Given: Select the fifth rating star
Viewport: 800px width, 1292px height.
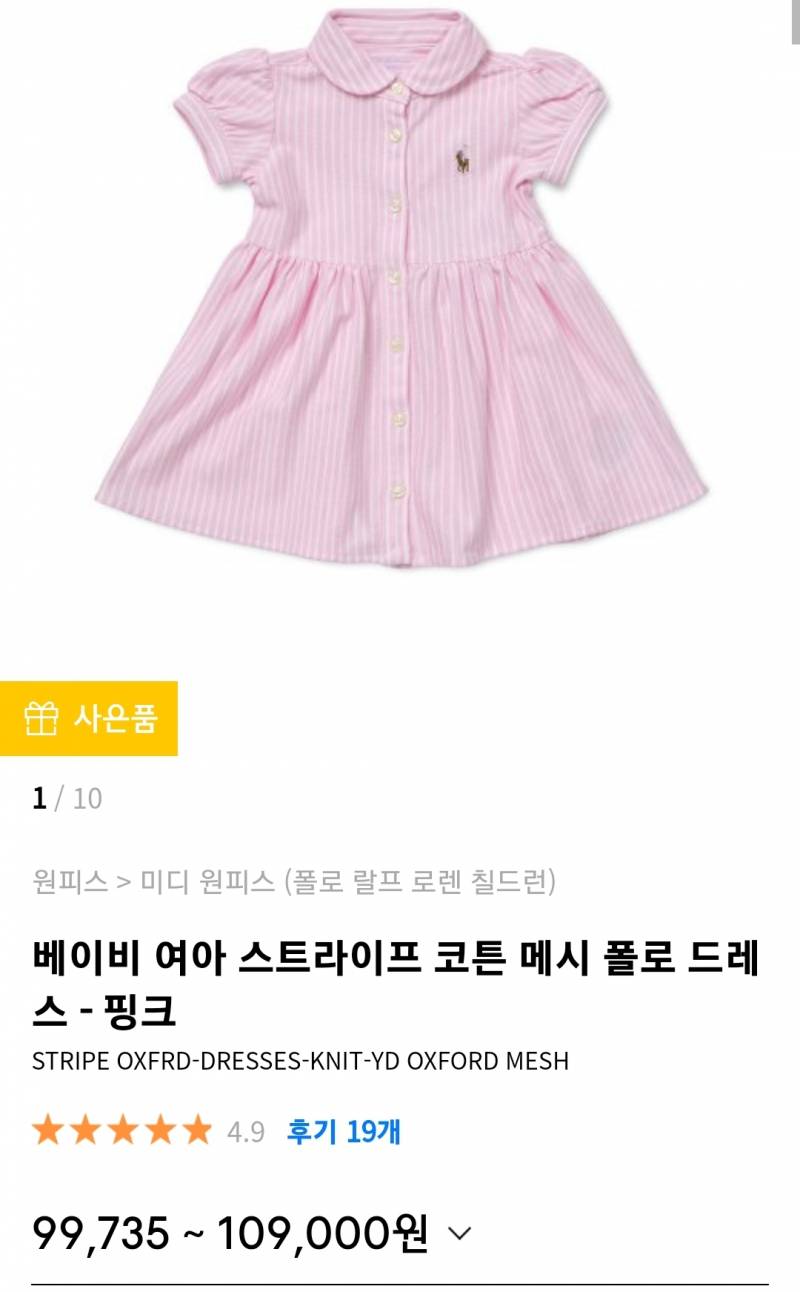Looking at the screenshot, I should coord(195,1127).
